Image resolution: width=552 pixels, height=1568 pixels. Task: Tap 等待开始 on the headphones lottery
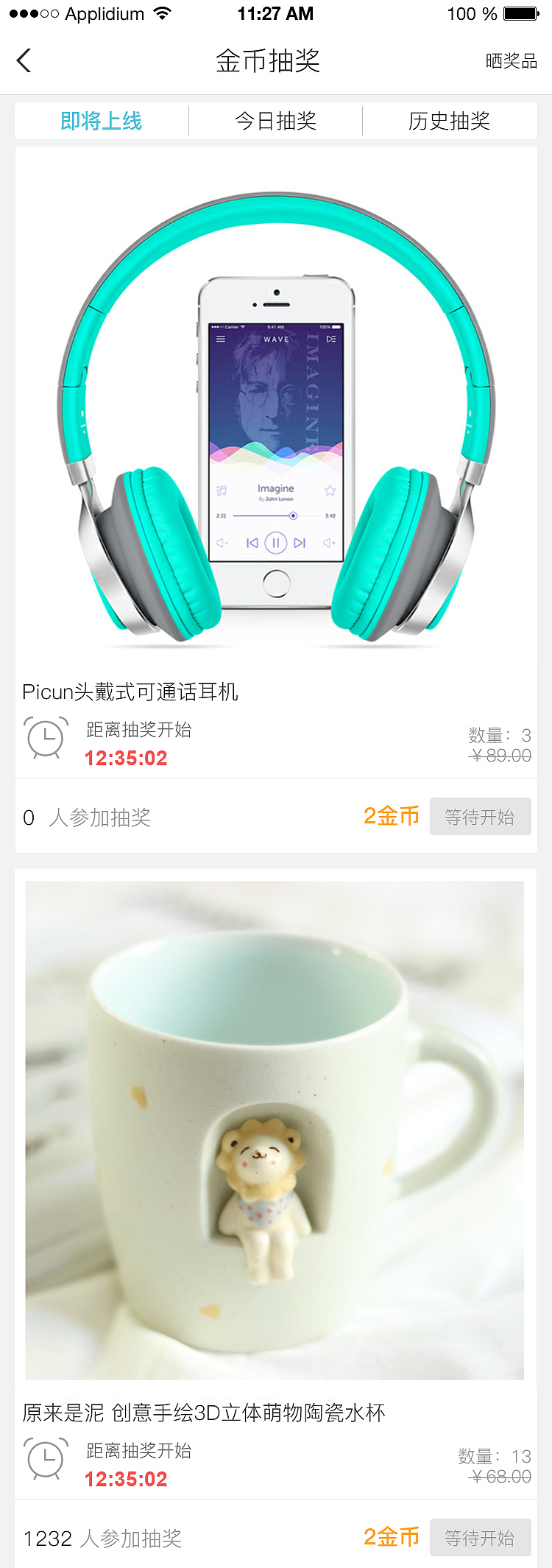(x=480, y=816)
